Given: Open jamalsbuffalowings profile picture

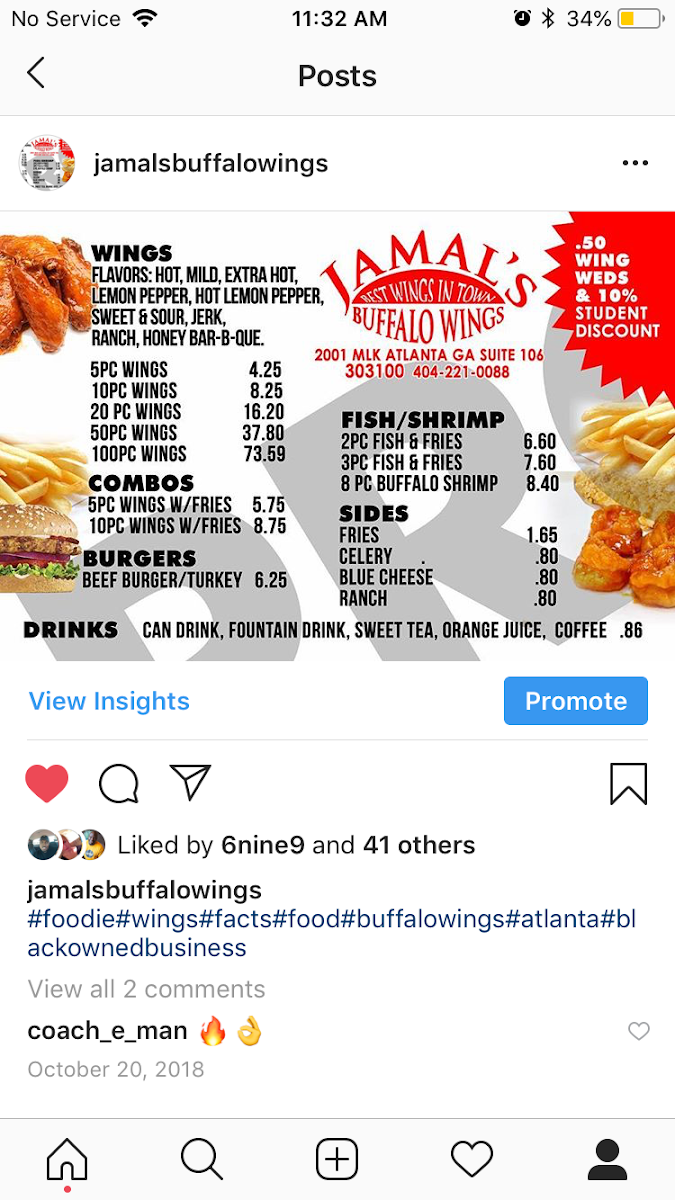Looking at the screenshot, I should click(47, 163).
